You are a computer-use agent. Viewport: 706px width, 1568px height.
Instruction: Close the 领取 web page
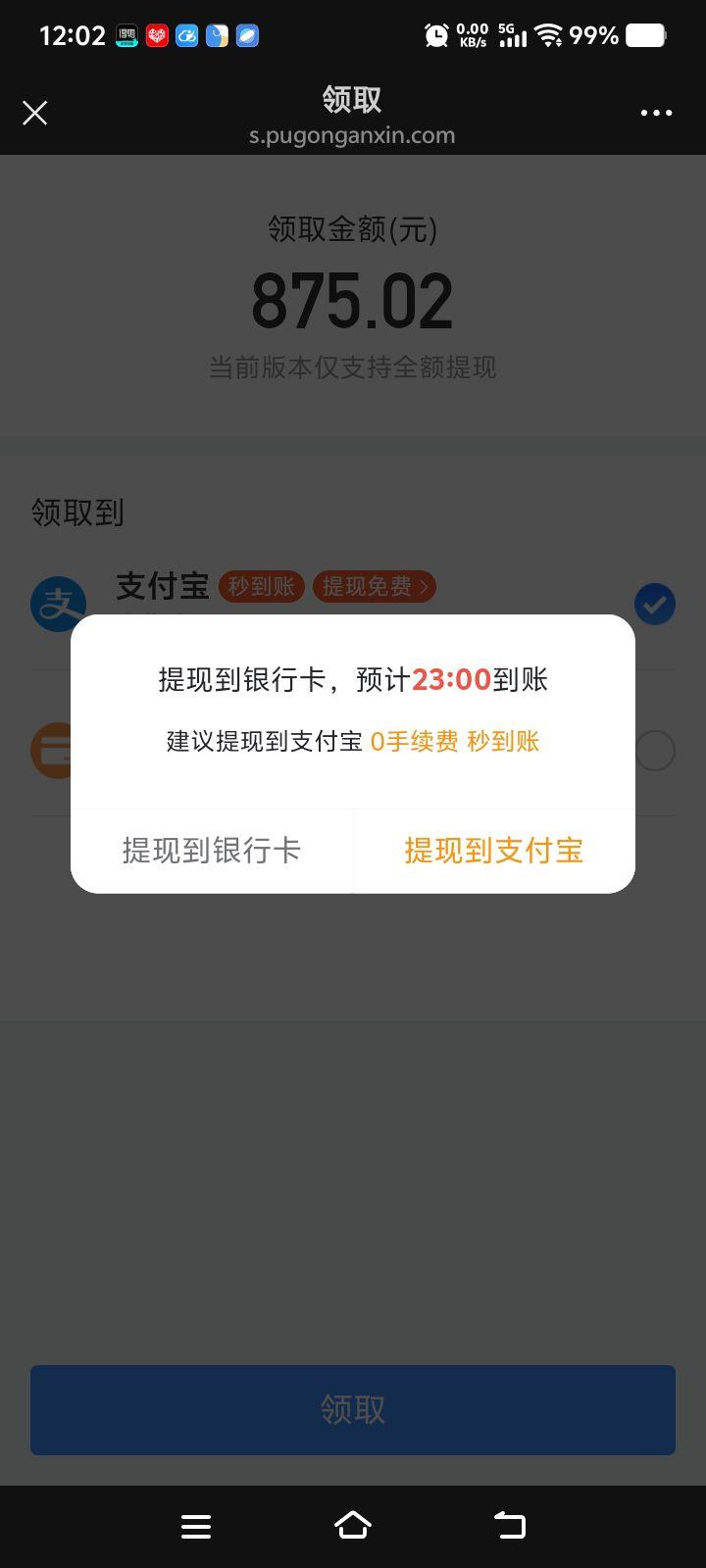click(35, 114)
